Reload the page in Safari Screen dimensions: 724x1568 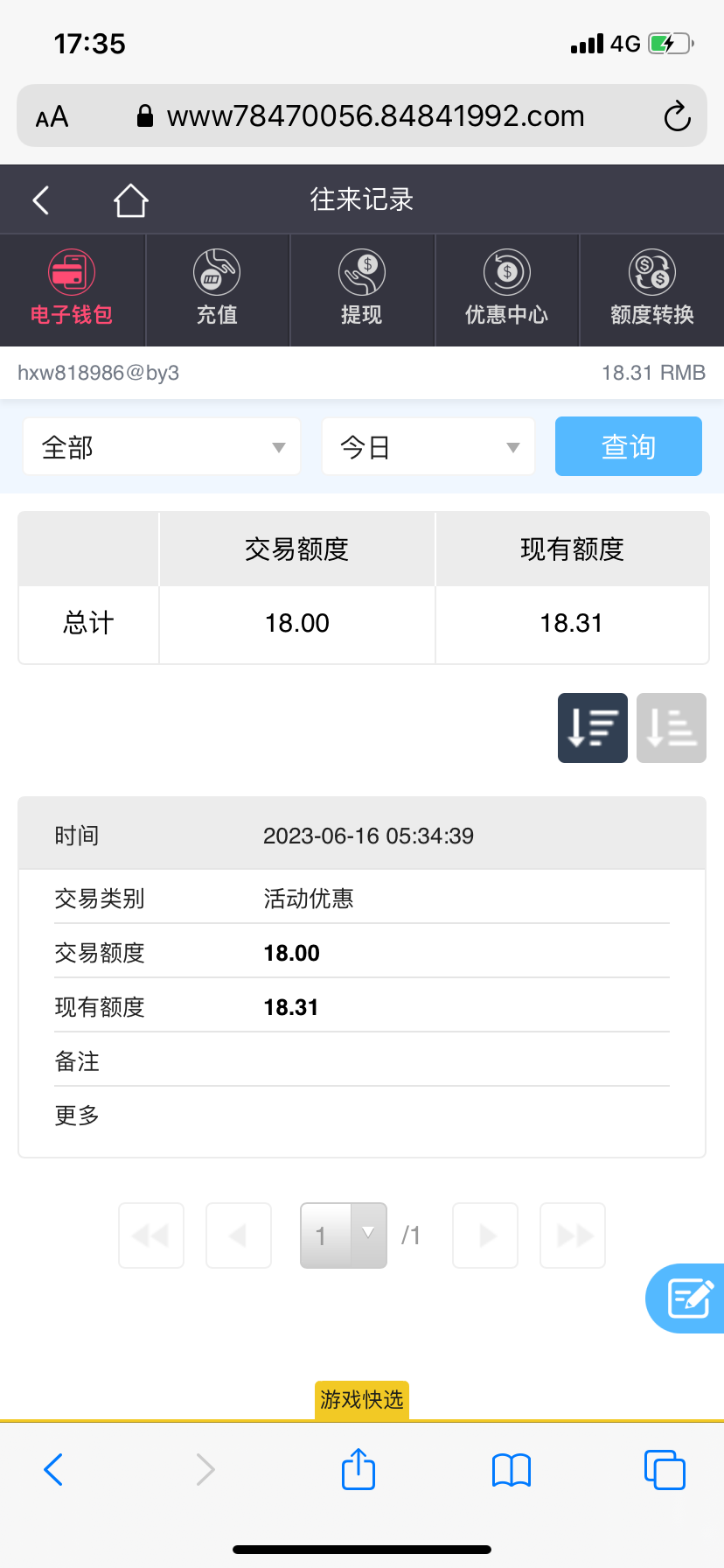[x=677, y=116]
